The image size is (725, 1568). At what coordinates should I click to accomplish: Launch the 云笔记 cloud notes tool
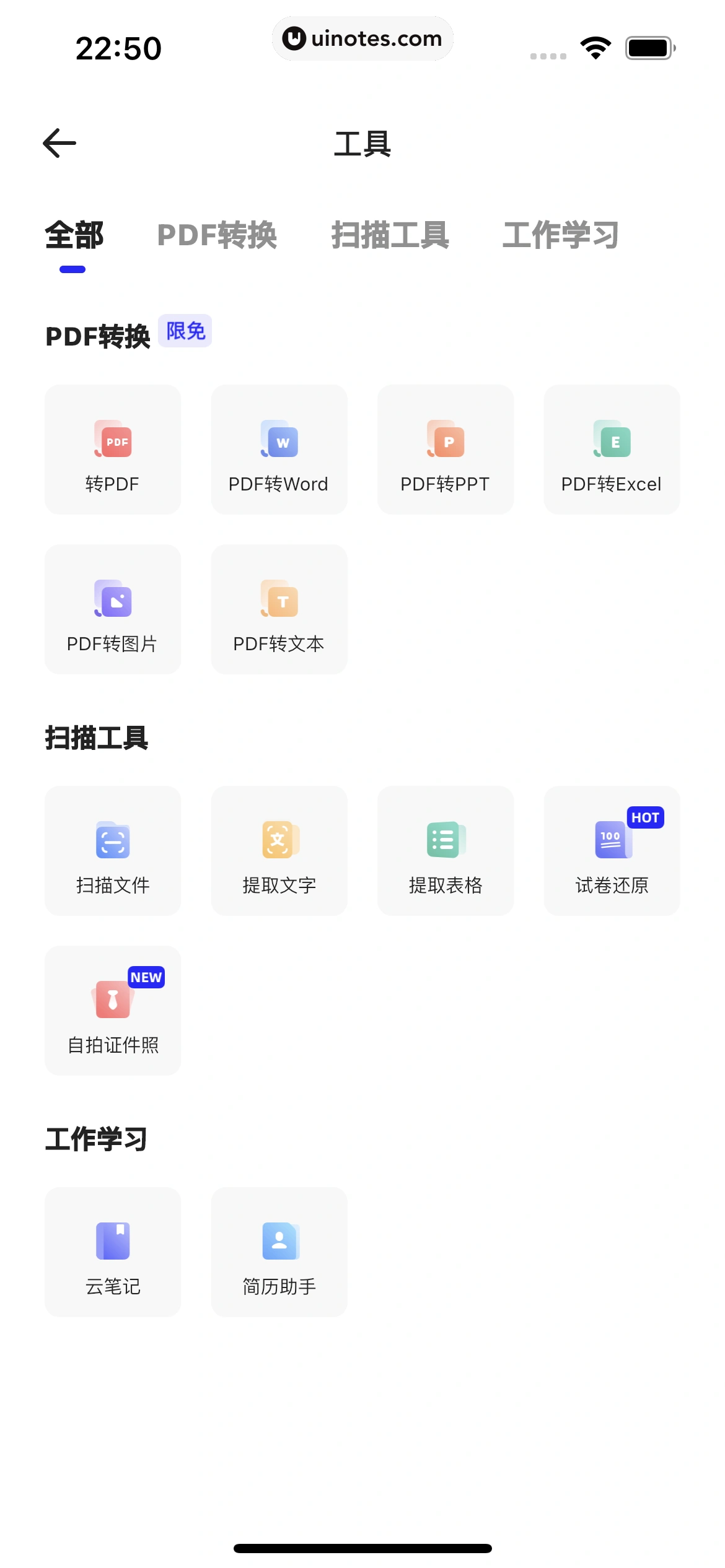pyautogui.click(x=112, y=1251)
